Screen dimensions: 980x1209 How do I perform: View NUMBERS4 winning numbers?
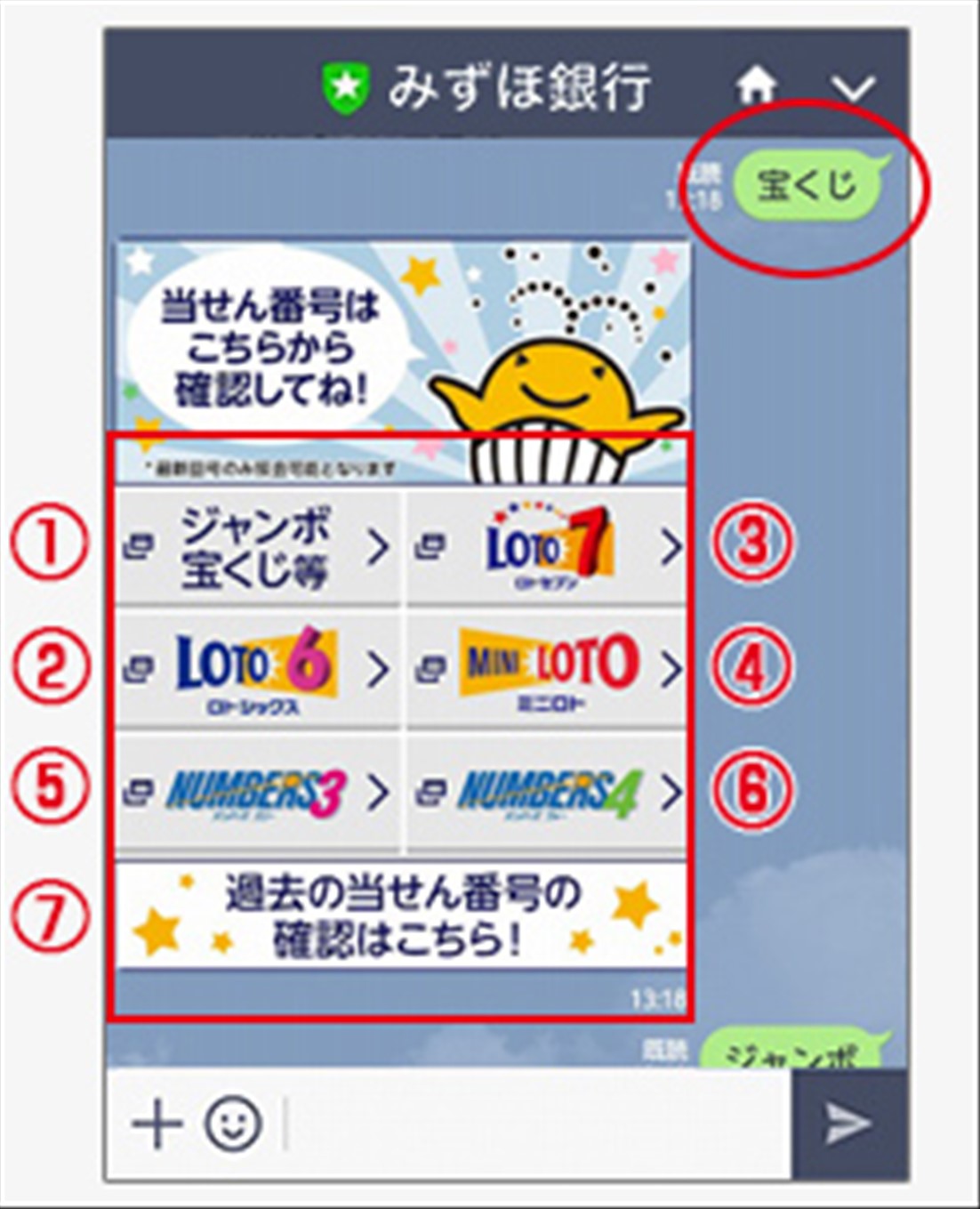[547, 791]
